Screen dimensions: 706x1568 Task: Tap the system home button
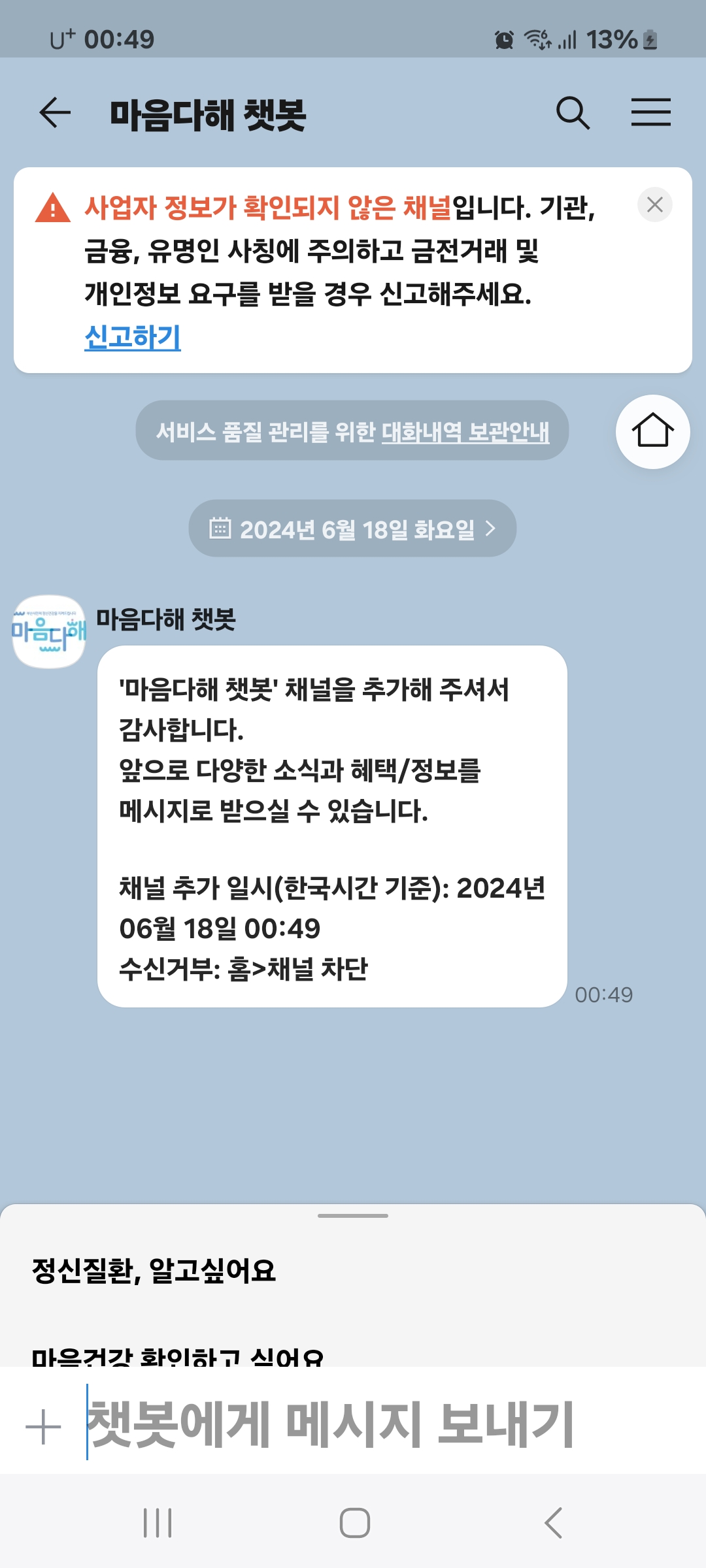point(354,1523)
